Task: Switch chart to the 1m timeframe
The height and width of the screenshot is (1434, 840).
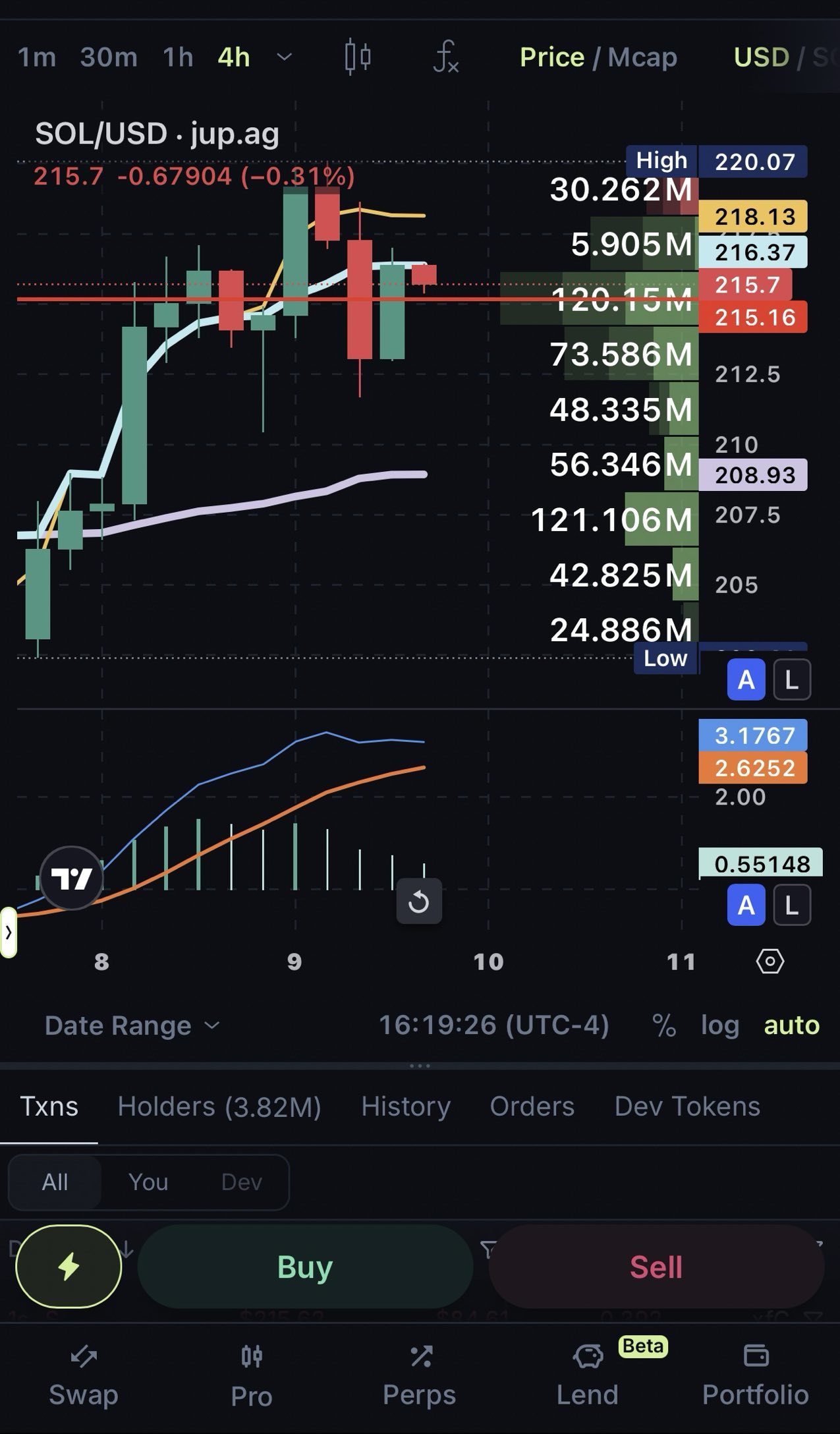Action: click(37, 57)
